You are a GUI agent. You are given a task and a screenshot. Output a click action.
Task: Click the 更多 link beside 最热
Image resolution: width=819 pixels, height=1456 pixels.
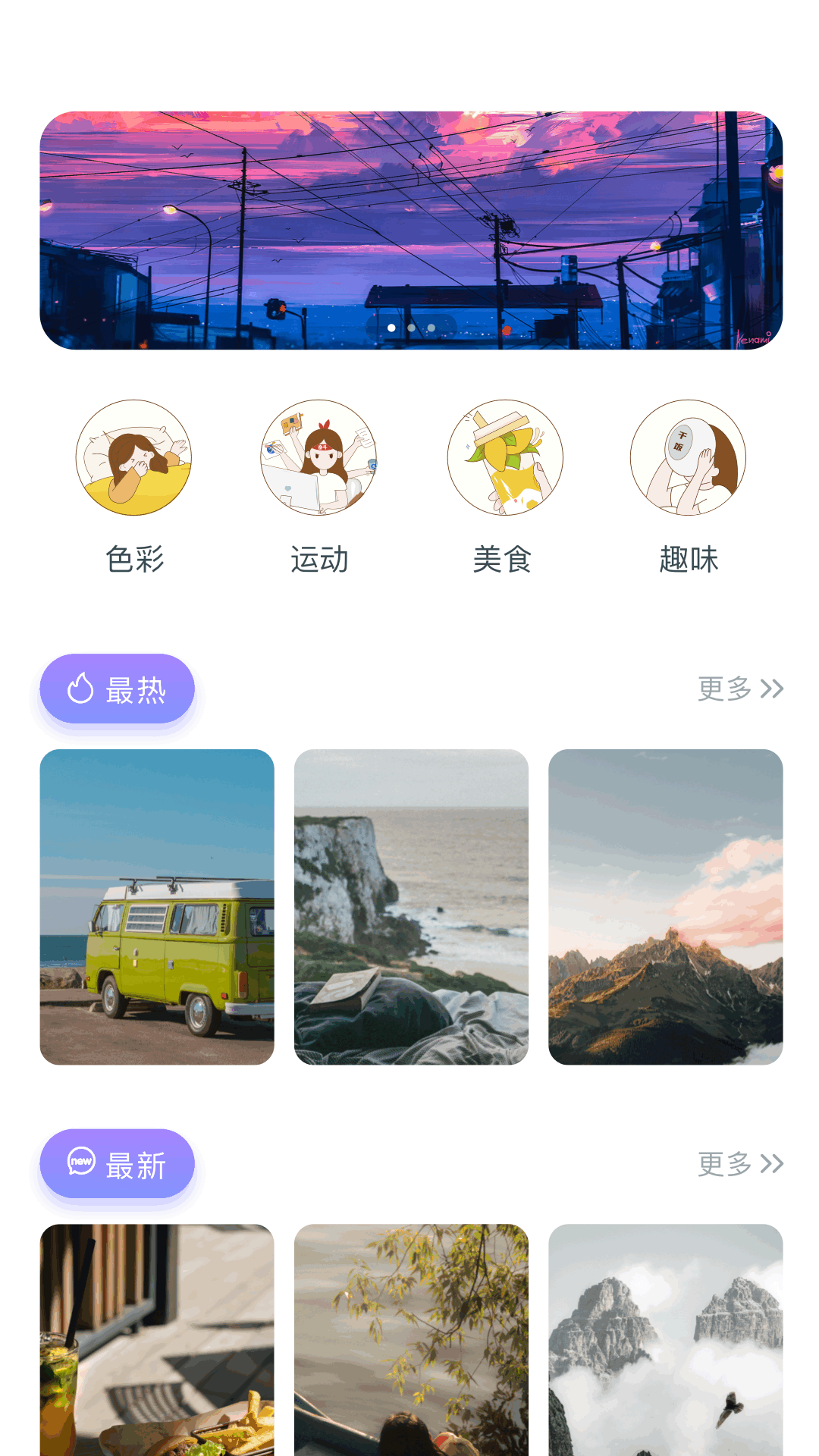724,689
